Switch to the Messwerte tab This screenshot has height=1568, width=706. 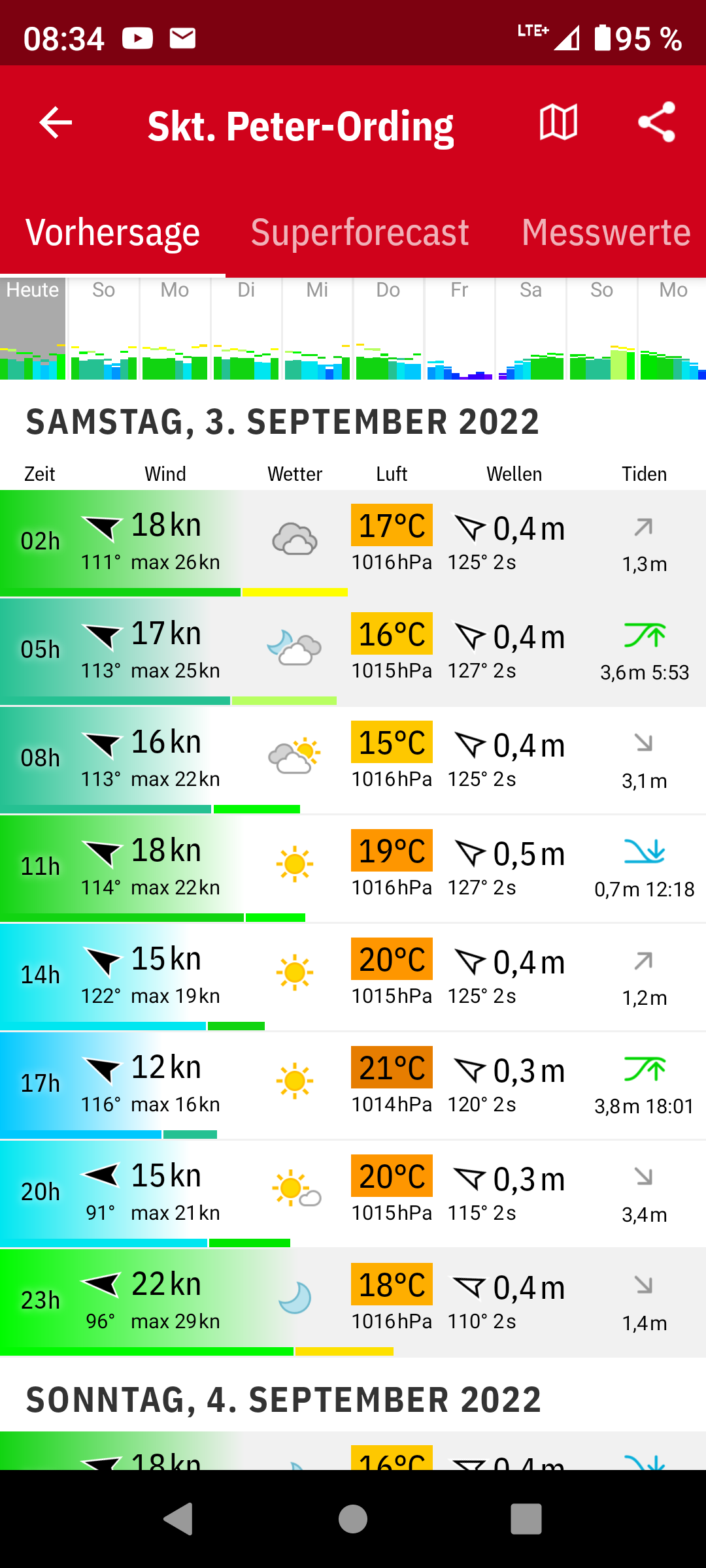click(606, 233)
